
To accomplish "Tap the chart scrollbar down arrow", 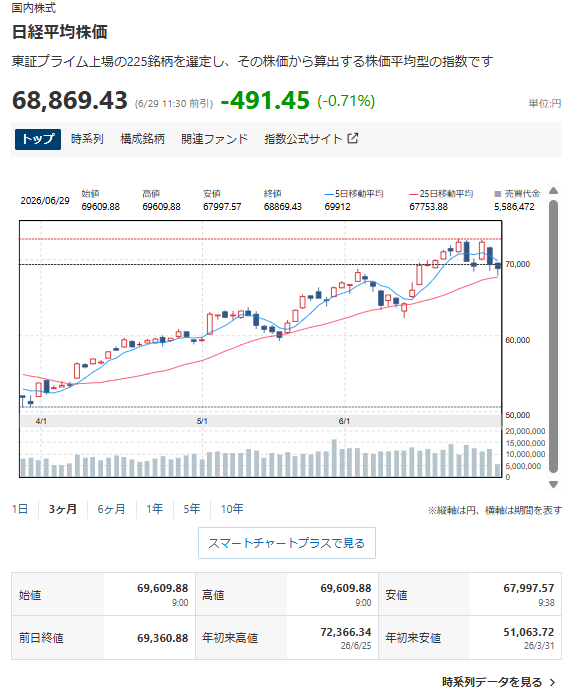I will tap(553, 484).
